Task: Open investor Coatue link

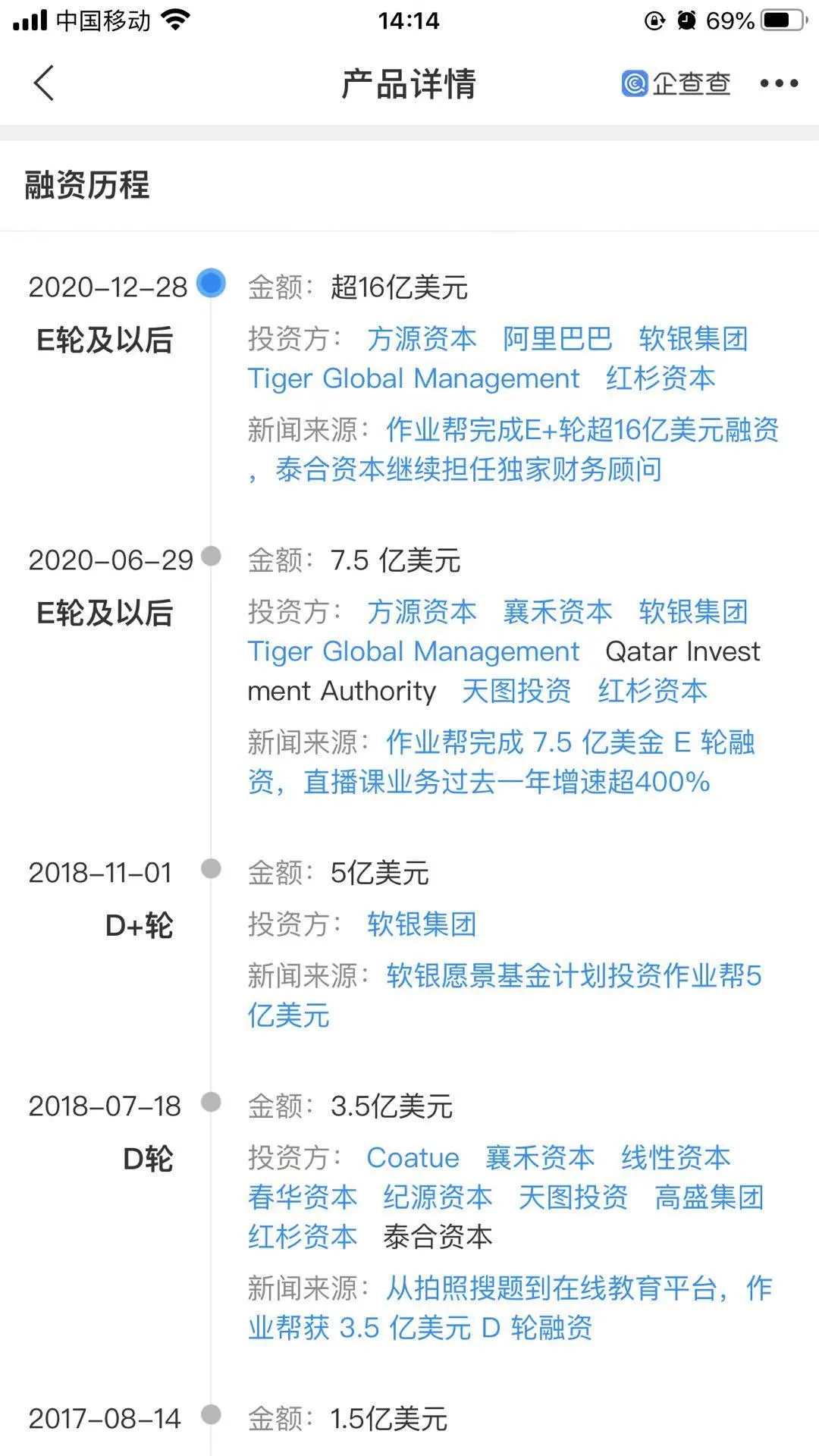Action: (x=413, y=1157)
